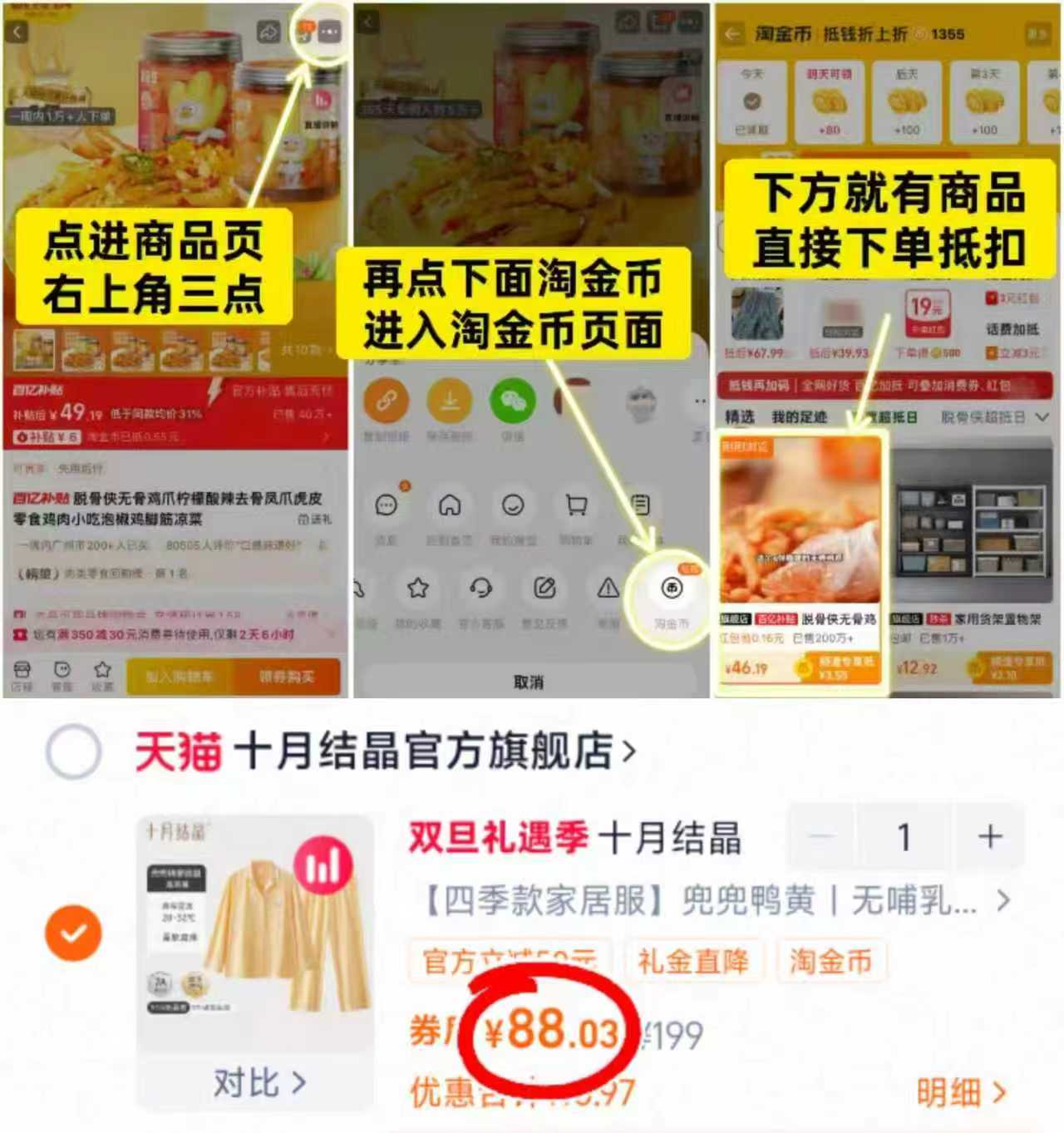
Task: Uncheck the selected pajama item checkbox
Action: pyautogui.click(x=73, y=933)
